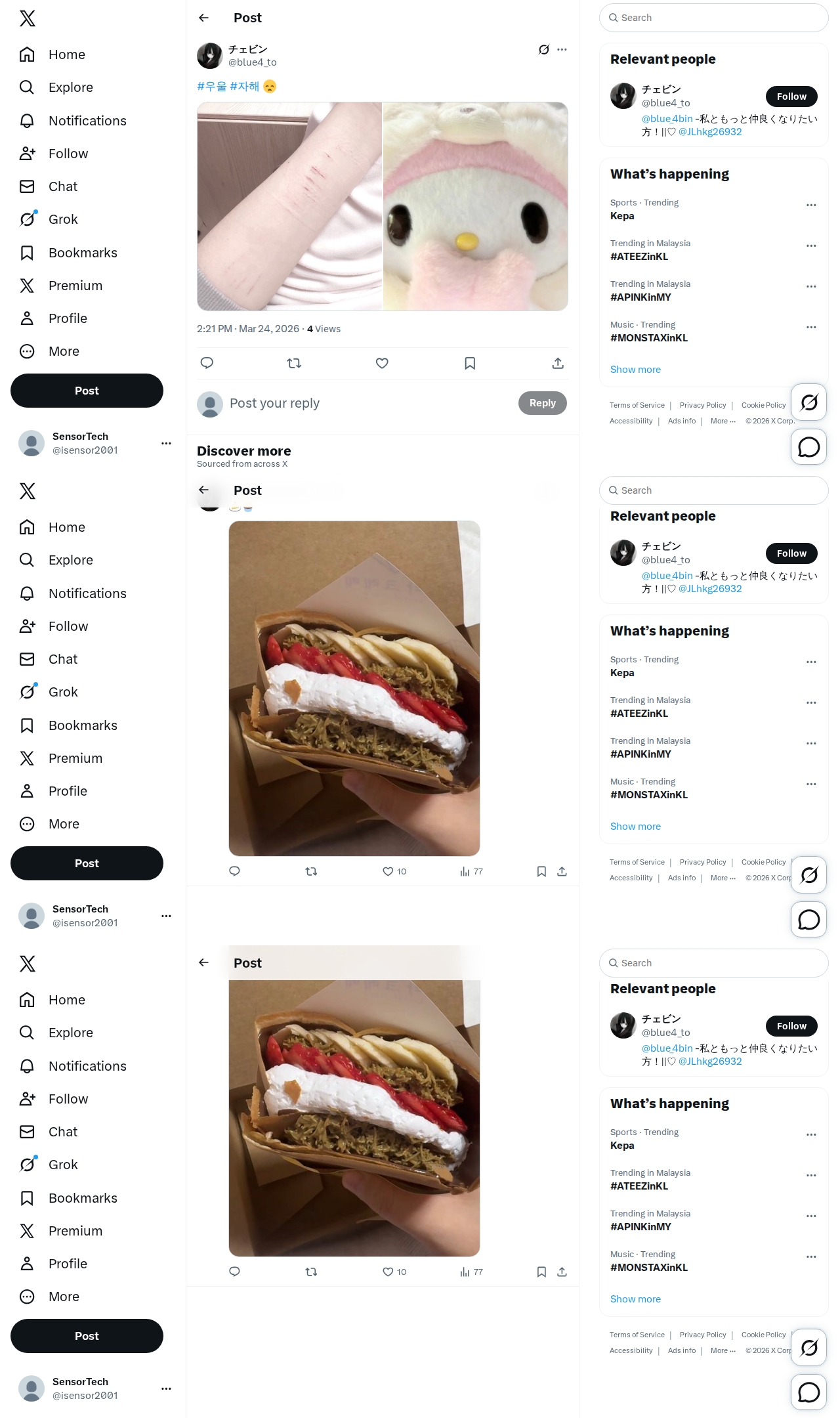Bookmark the 2:21 PM post

click(470, 363)
